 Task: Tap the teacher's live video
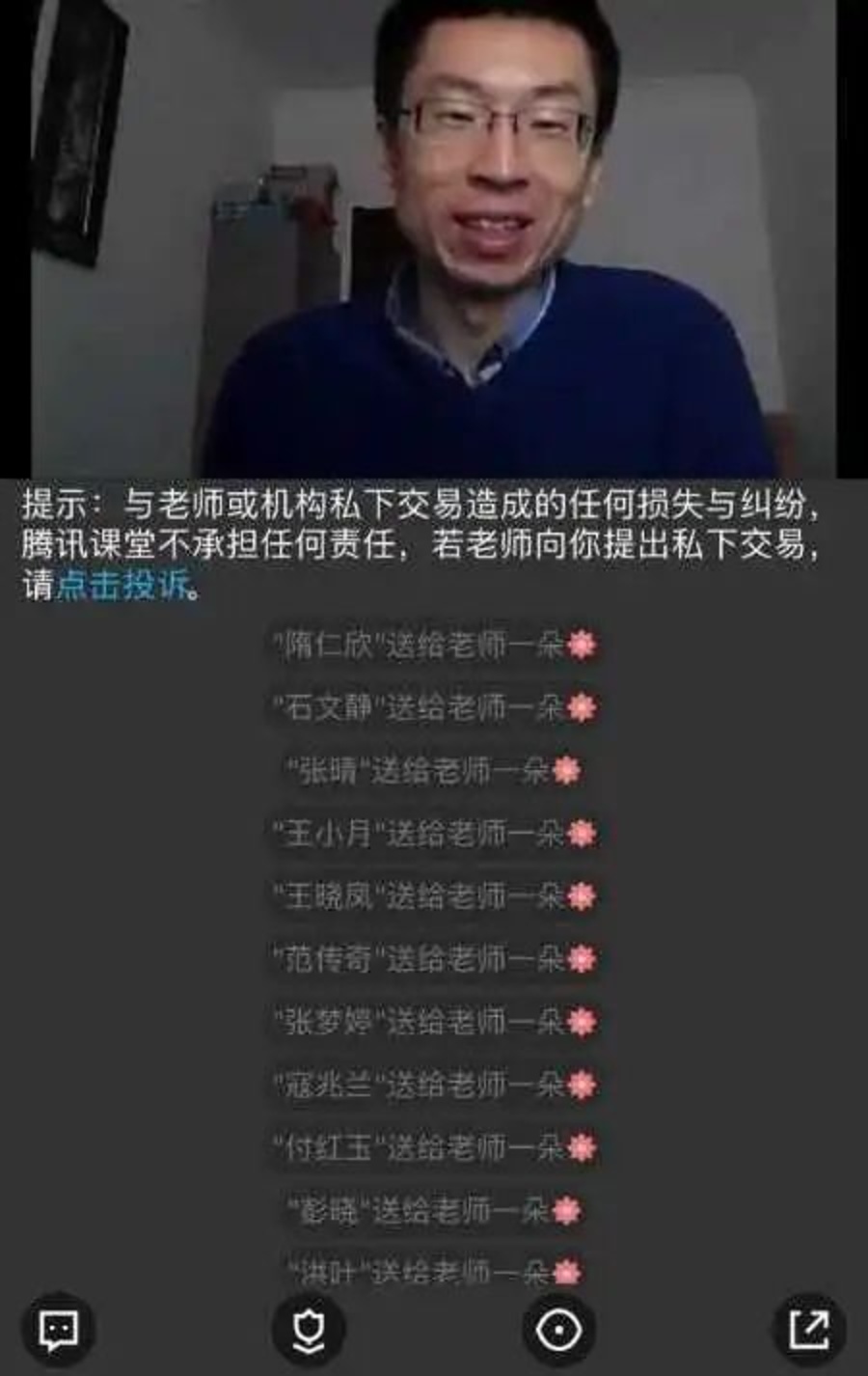click(x=434, y=241)
